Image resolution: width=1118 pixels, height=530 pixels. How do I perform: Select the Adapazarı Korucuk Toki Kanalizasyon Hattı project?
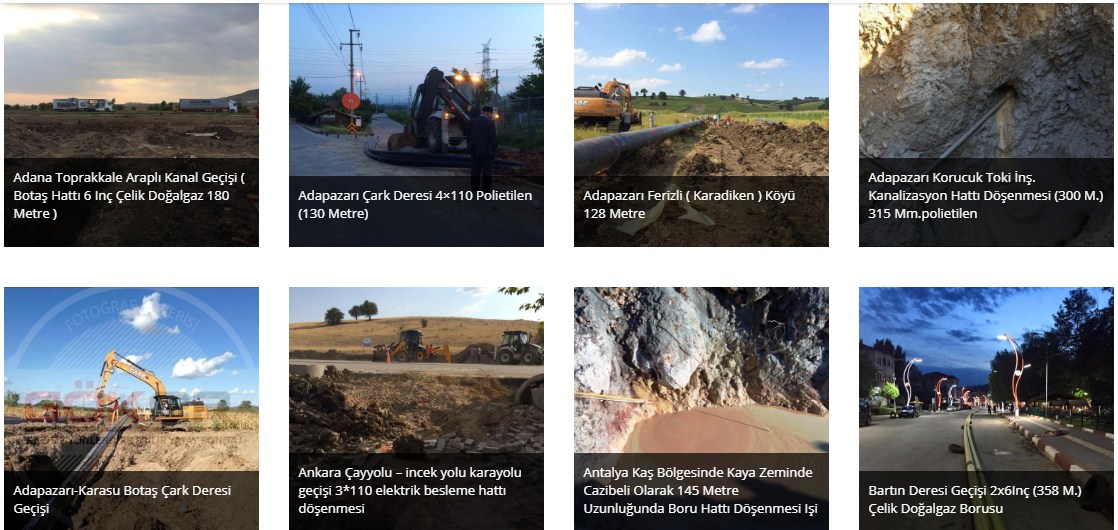point(986,125)
